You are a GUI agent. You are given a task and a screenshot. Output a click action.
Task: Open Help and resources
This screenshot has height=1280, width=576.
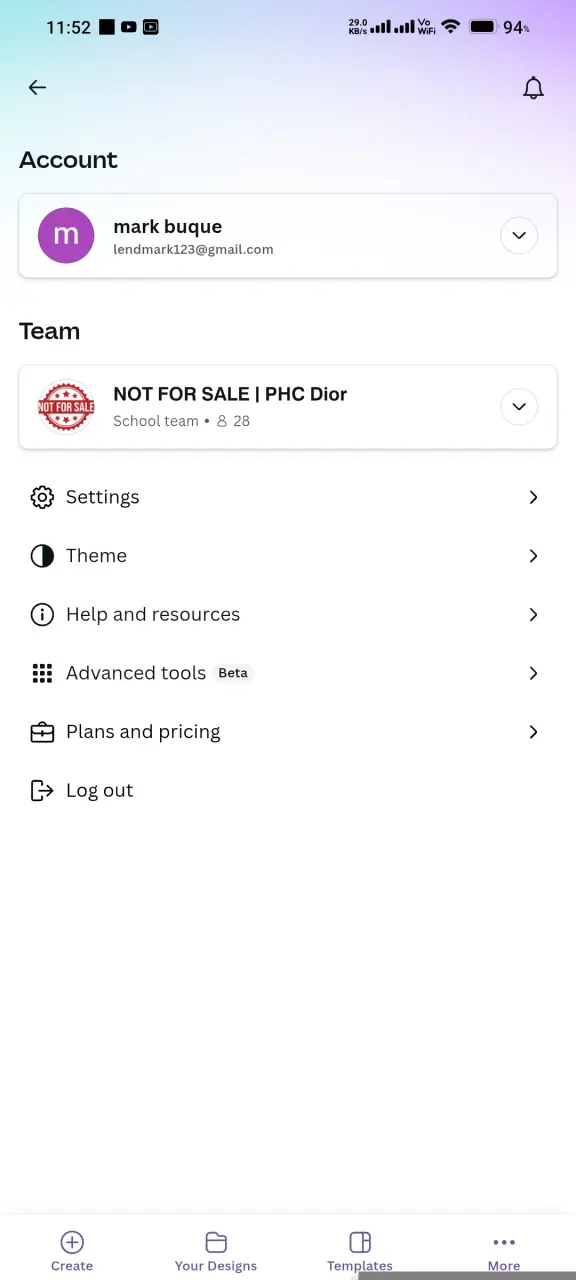(x=288, y=614)
